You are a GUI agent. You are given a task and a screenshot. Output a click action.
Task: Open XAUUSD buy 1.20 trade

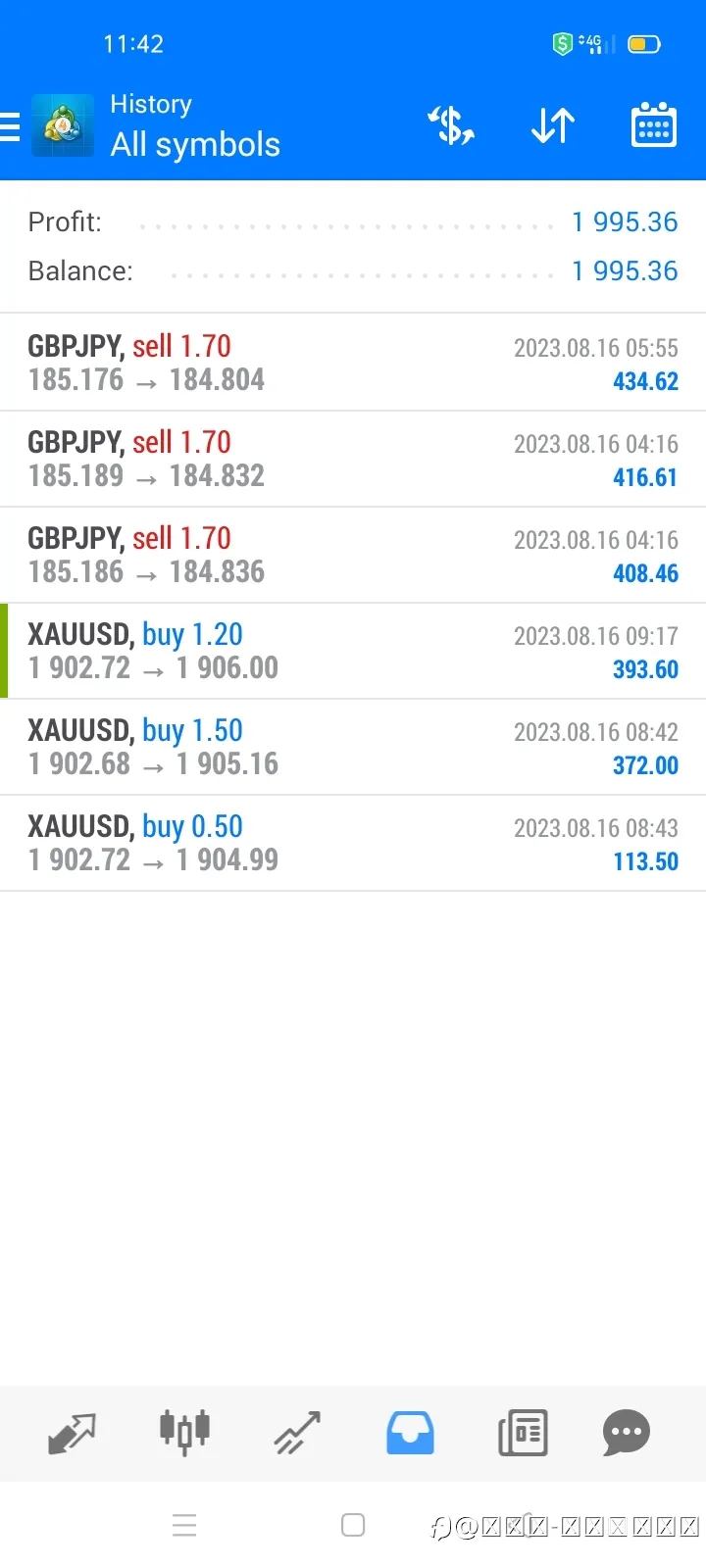click(353, 651)
